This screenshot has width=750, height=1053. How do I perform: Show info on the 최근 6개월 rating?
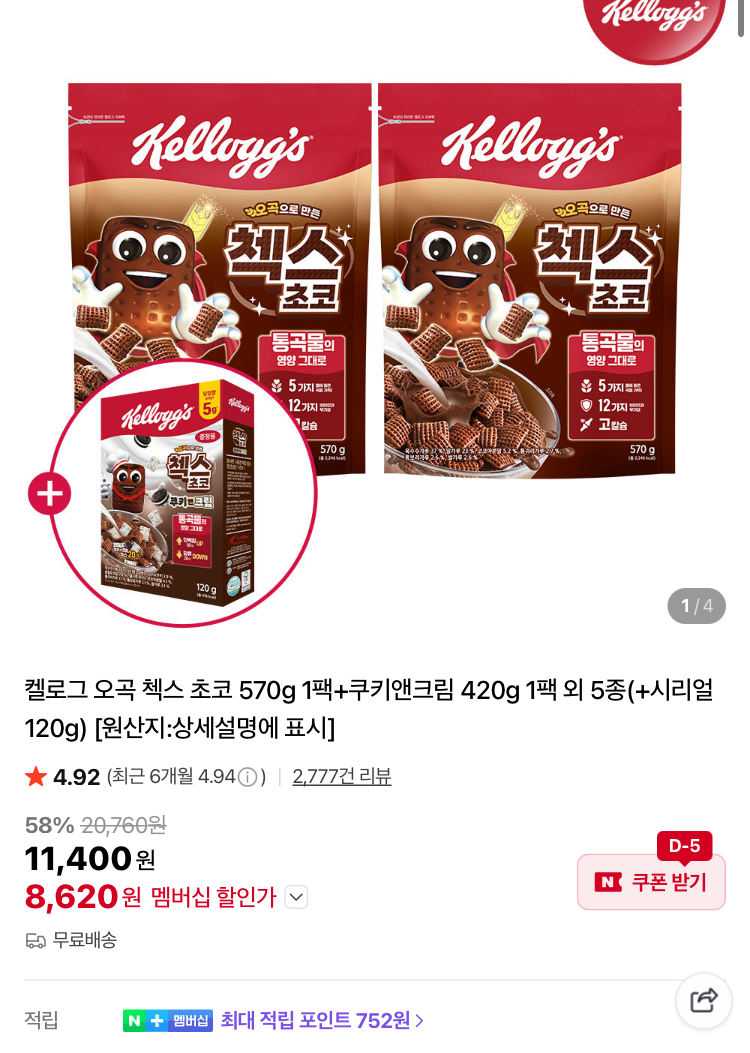point(247,777)
